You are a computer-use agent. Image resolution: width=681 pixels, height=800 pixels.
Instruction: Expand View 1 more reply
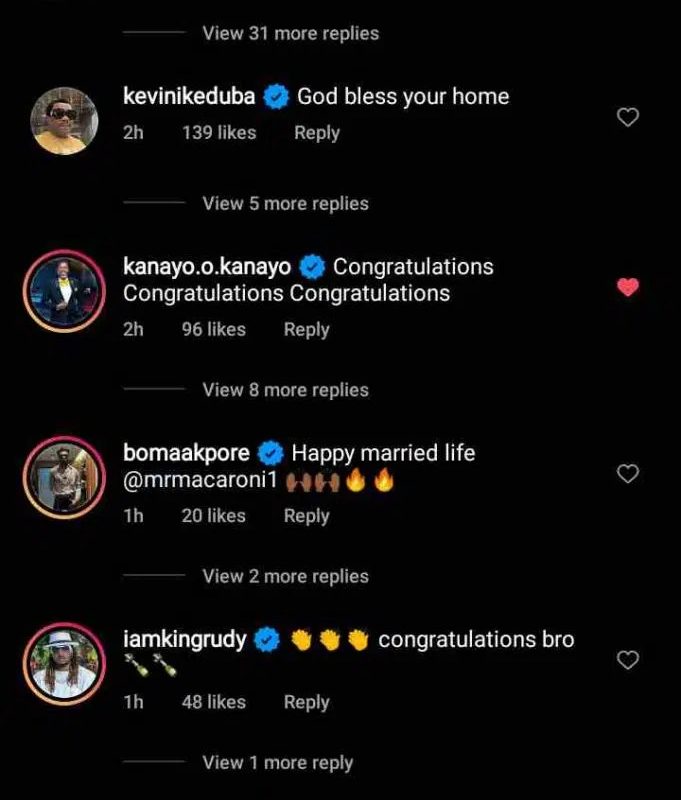[277, 763]
